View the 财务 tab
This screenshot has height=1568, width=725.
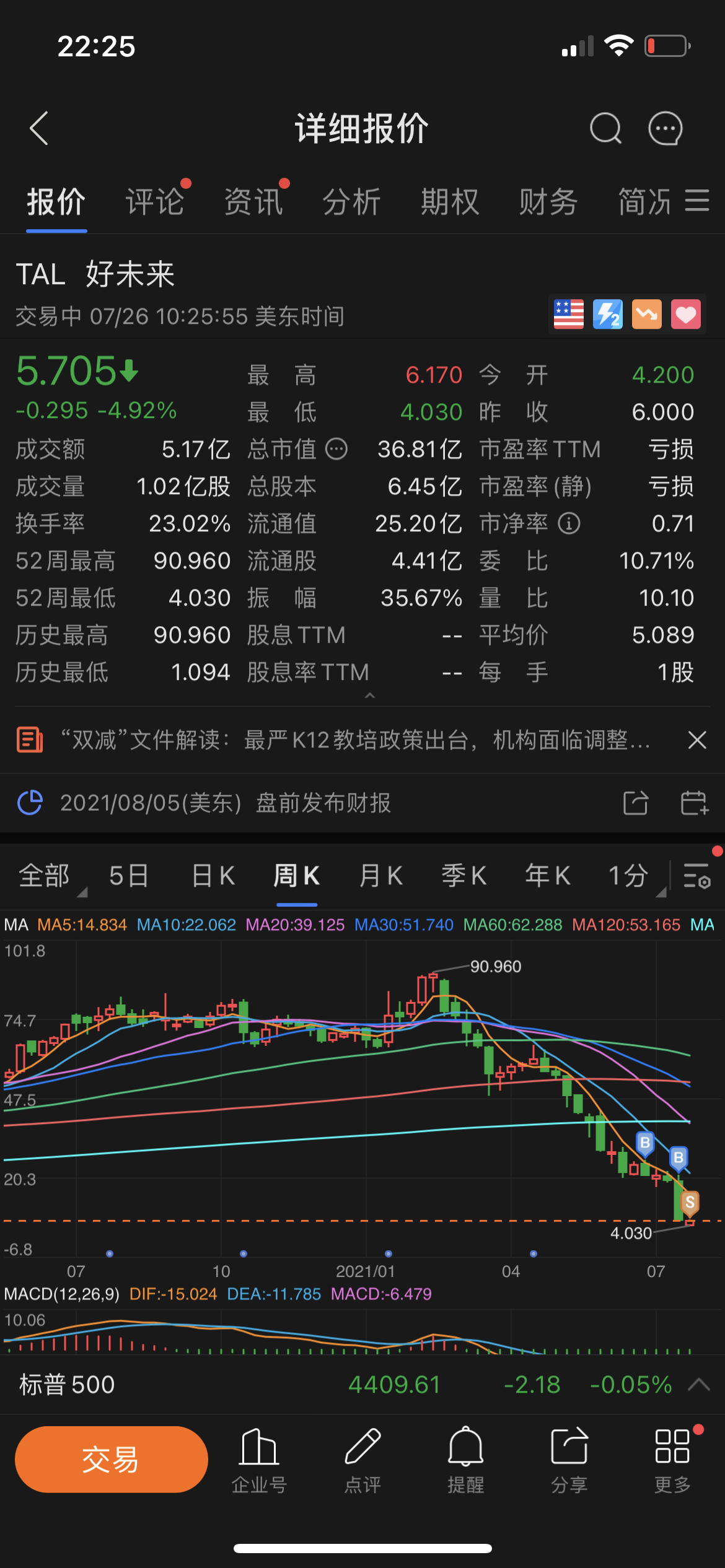point(548,203)
